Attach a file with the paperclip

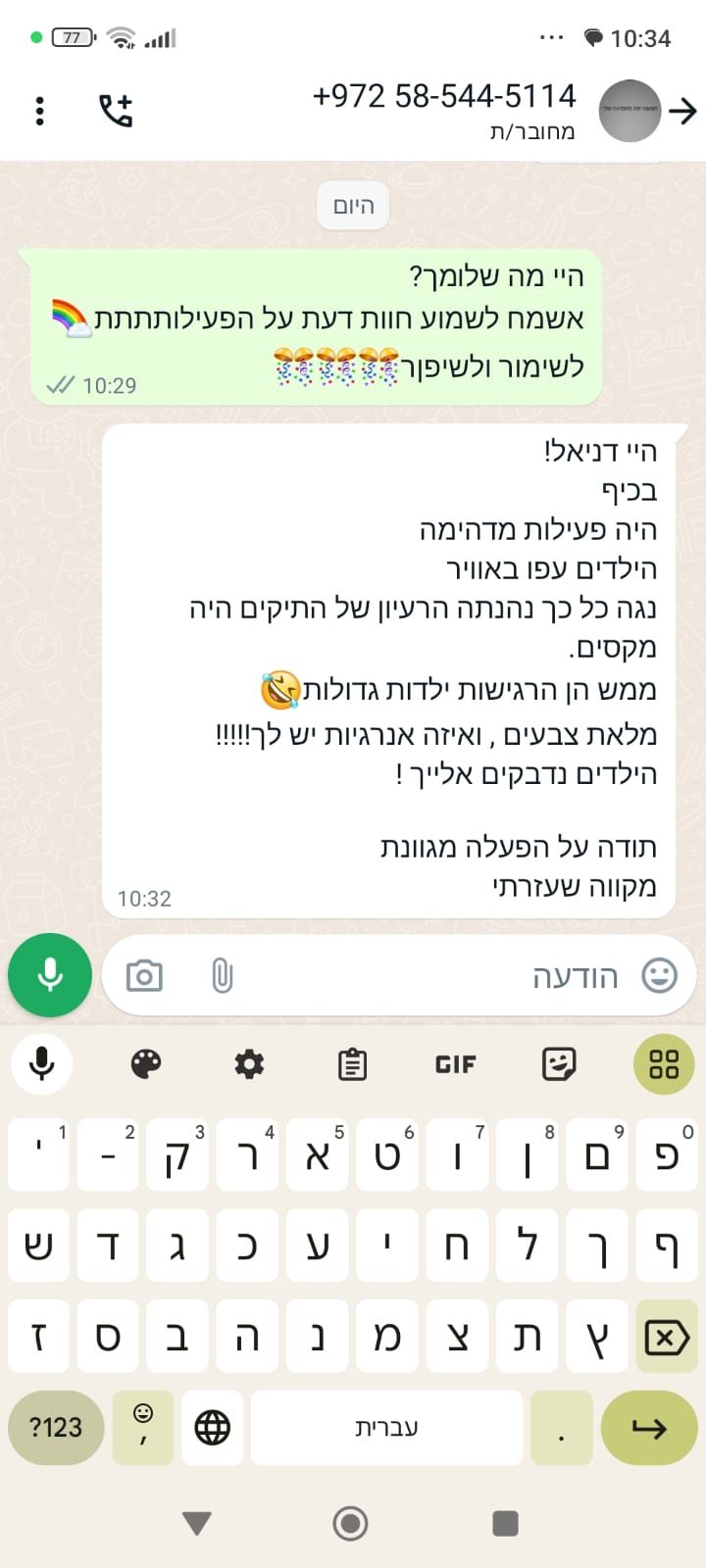pyautogui.click(x=223, y=976)
